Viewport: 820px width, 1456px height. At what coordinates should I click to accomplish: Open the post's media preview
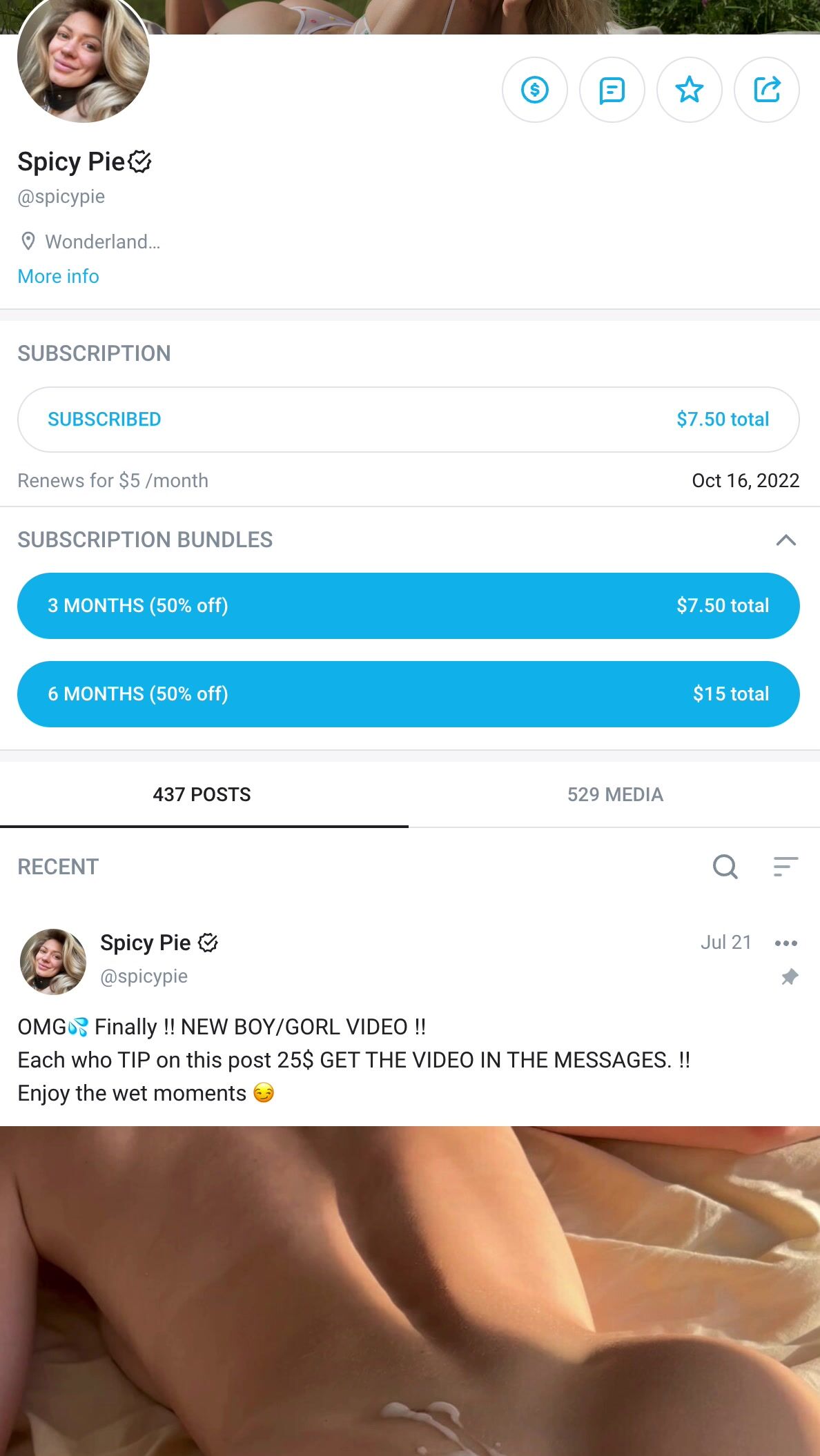pyautogui.click(x=410, y=1290)
